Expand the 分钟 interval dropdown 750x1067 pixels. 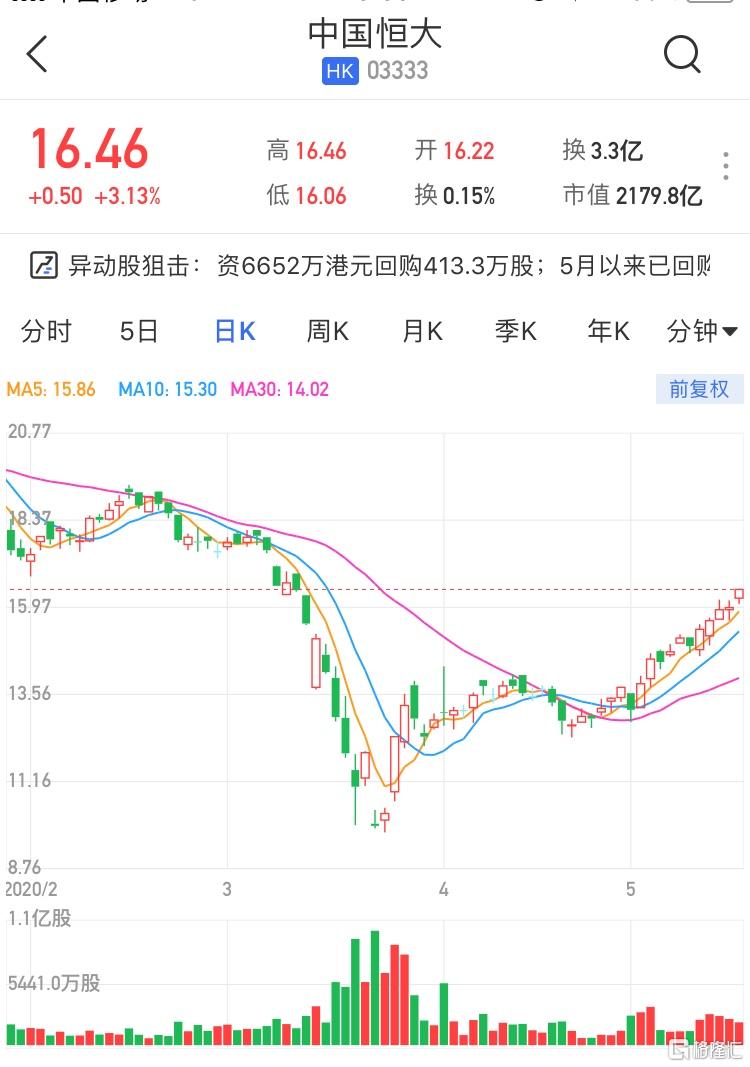[x=702, y=331]
